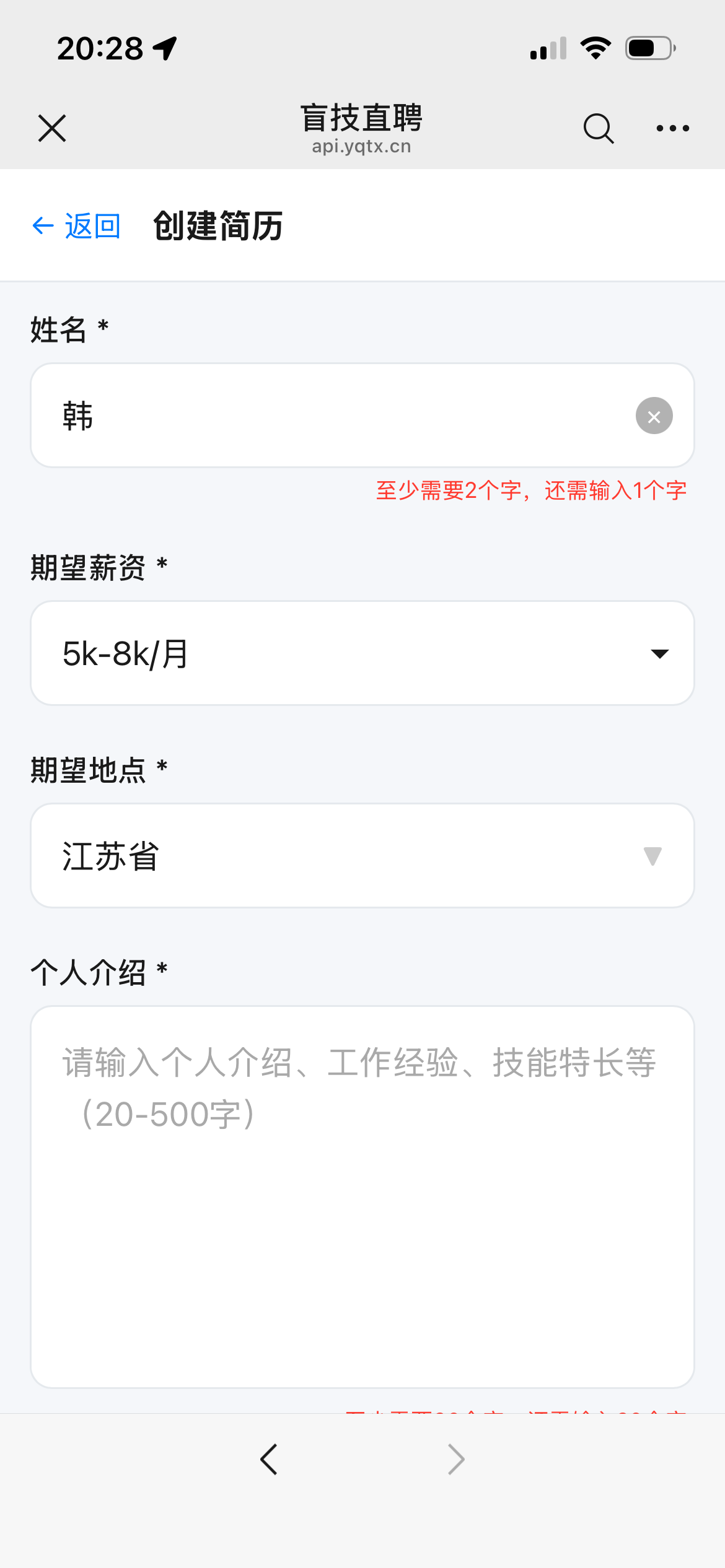Tap the triangle arrow on the 江苏省 field
725x1568 pixels.
(x=651, y=856)
